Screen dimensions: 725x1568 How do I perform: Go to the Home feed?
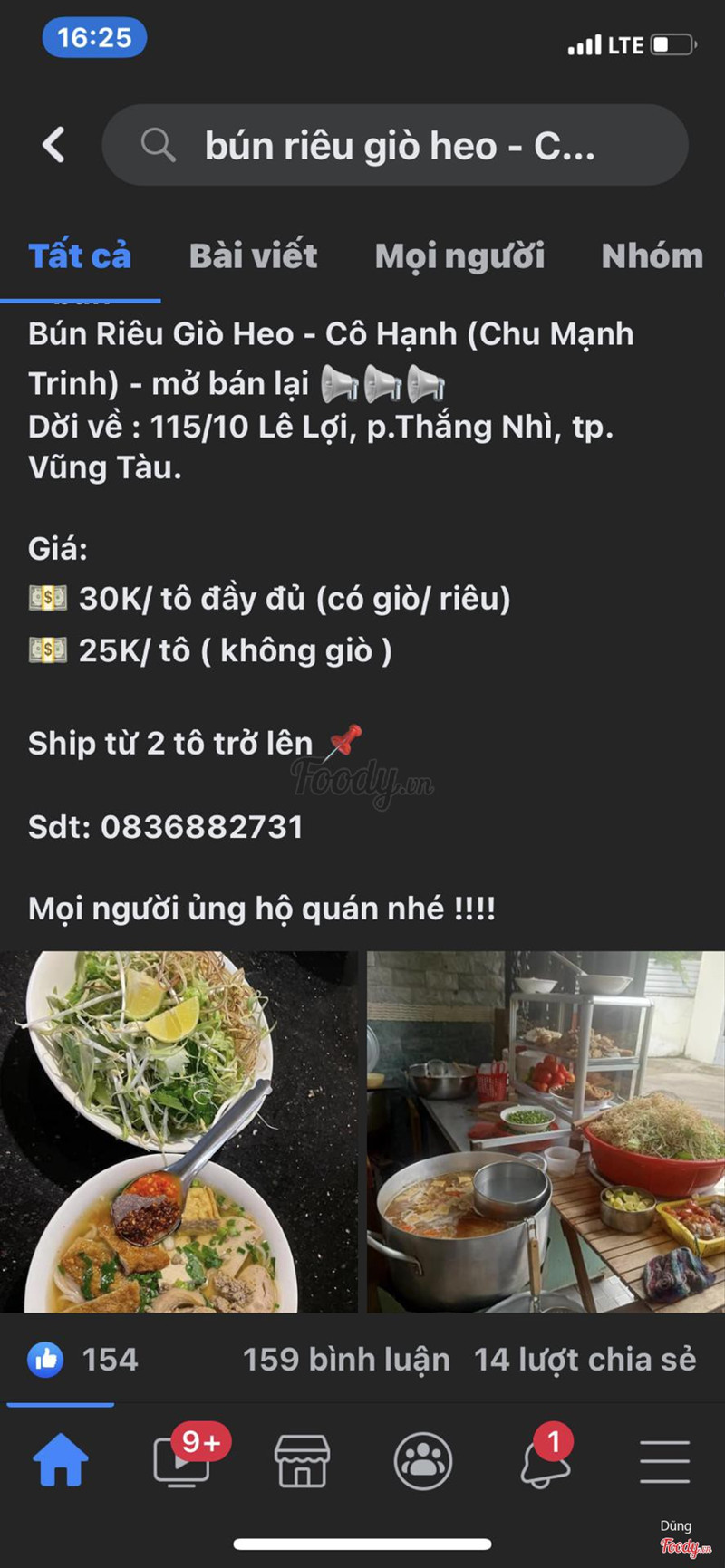point(61,1461)
